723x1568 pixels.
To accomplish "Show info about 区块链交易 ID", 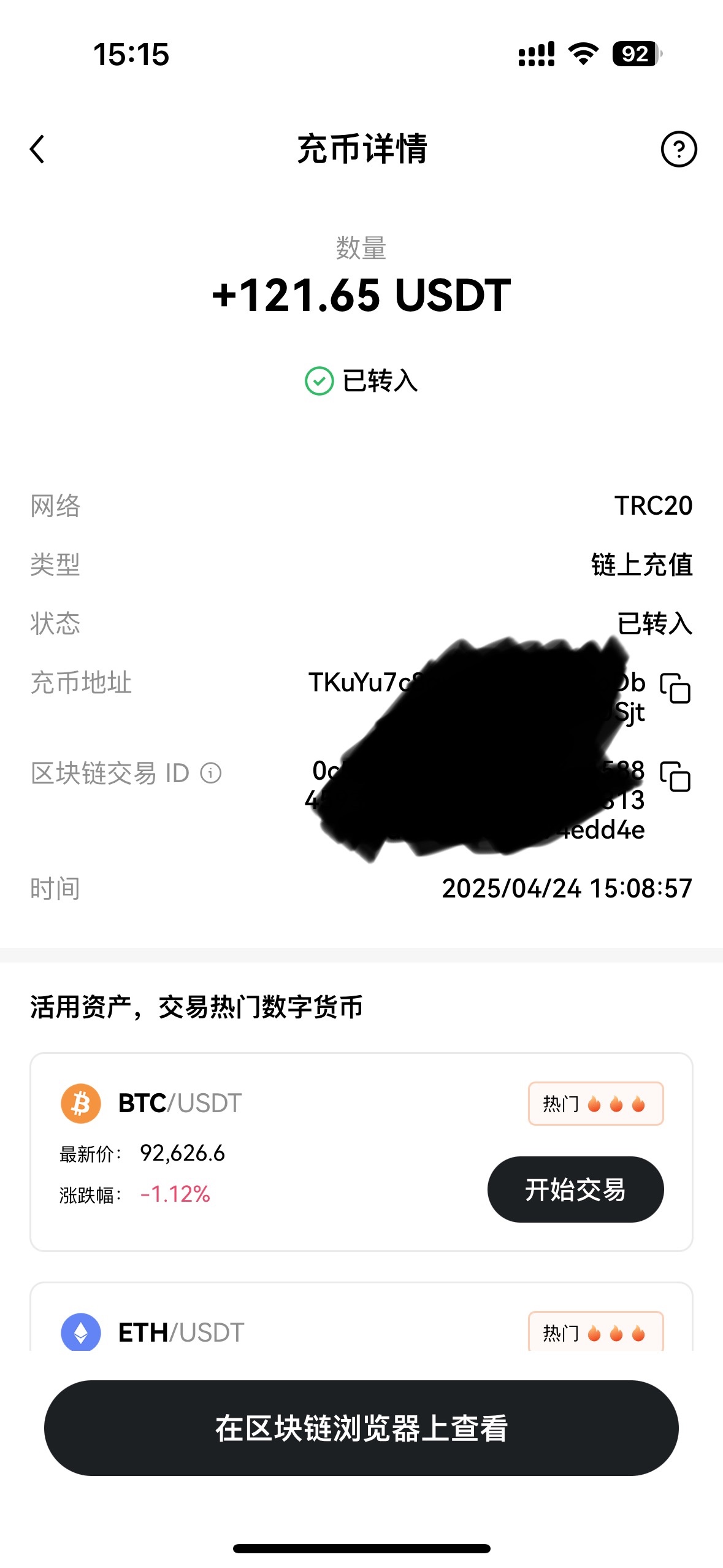I will (211, 773).
